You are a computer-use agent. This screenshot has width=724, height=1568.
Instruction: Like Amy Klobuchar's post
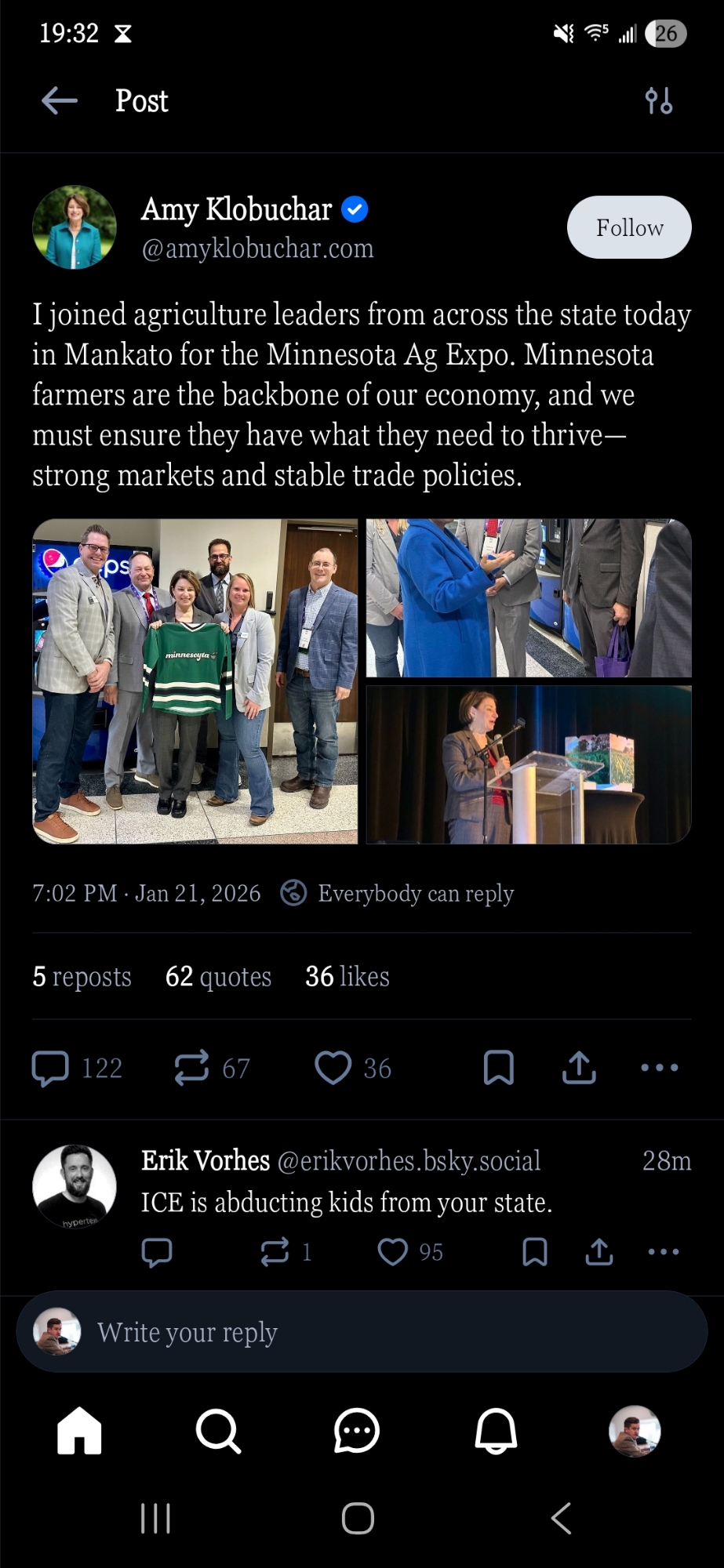pyautogui.click(x=333, y=1068)
